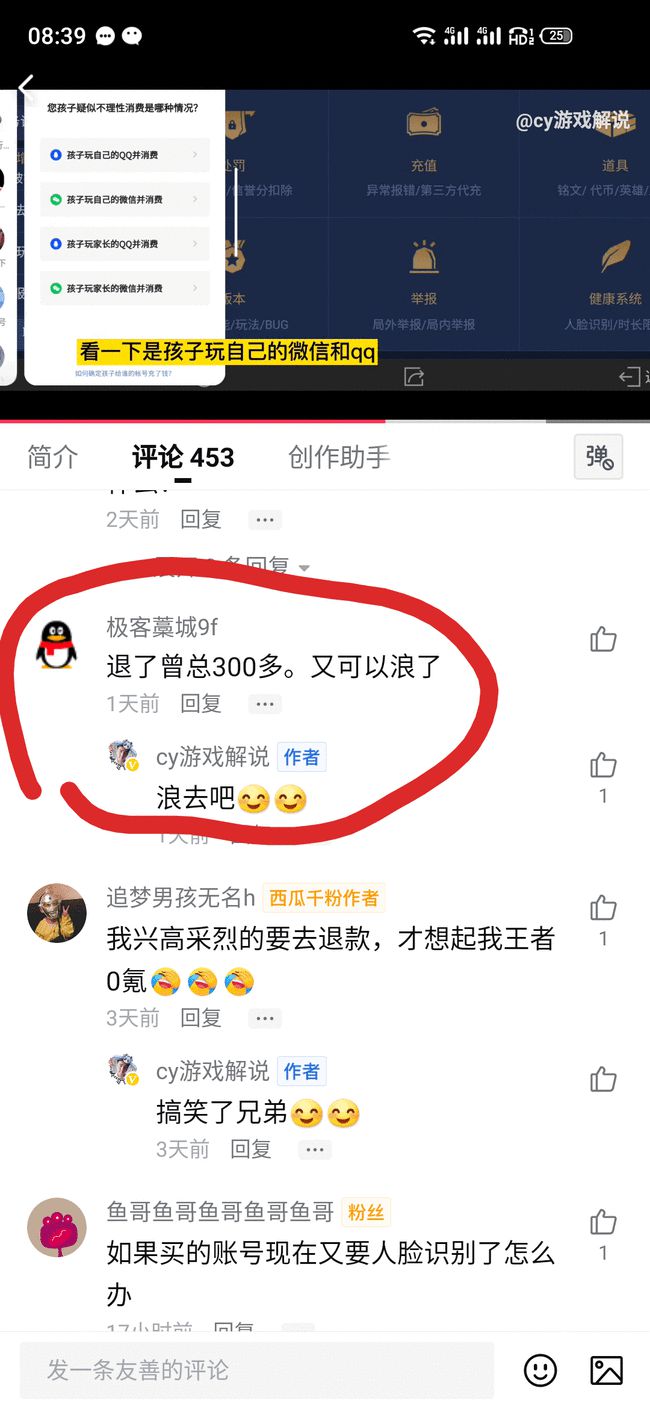The height and width of the screenshot is (1409, 650).
Task: Like the author's reply 浪去吧
Action: (603, 767)
